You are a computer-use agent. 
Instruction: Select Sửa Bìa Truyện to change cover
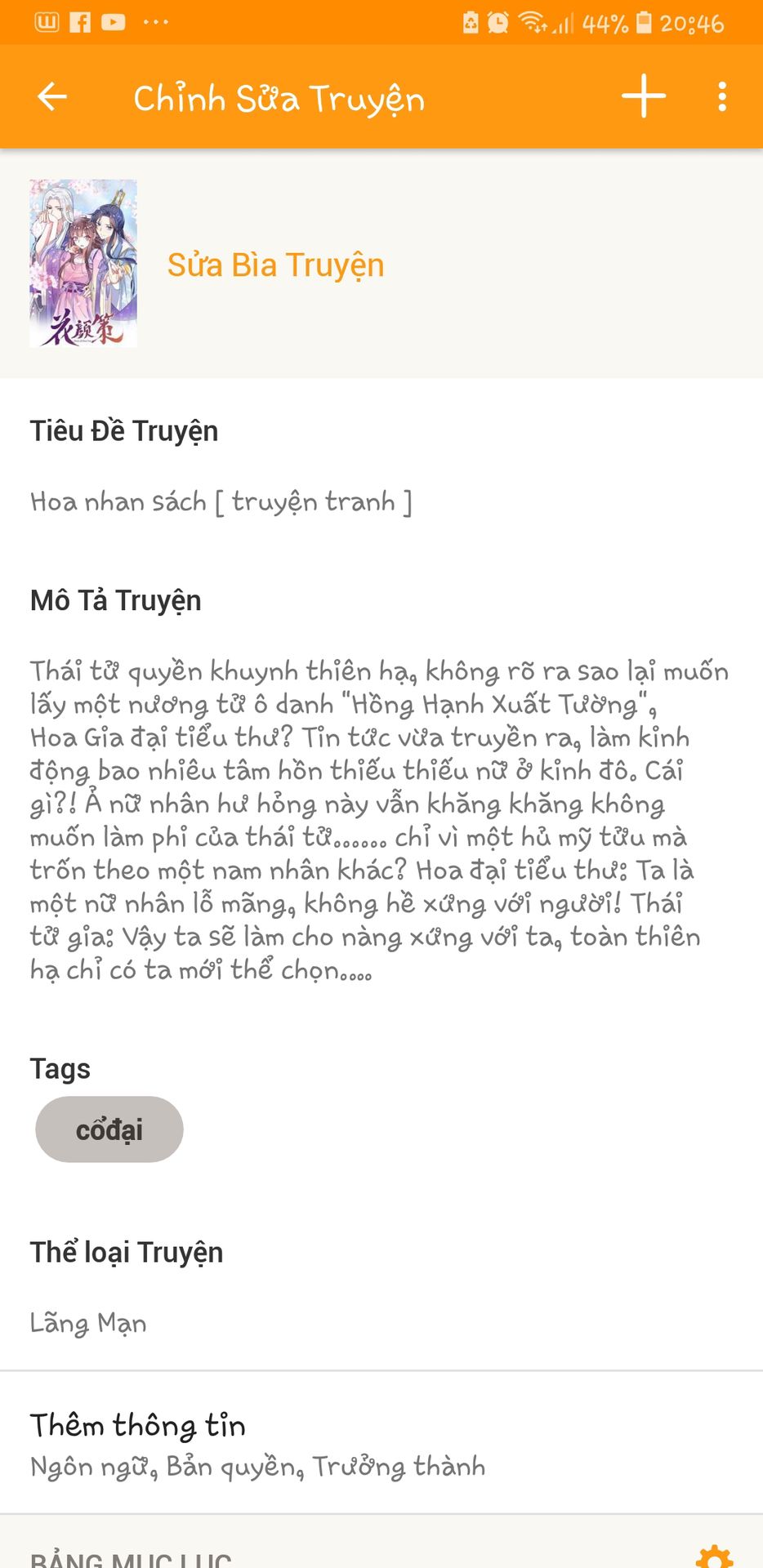tap(276, 265)
